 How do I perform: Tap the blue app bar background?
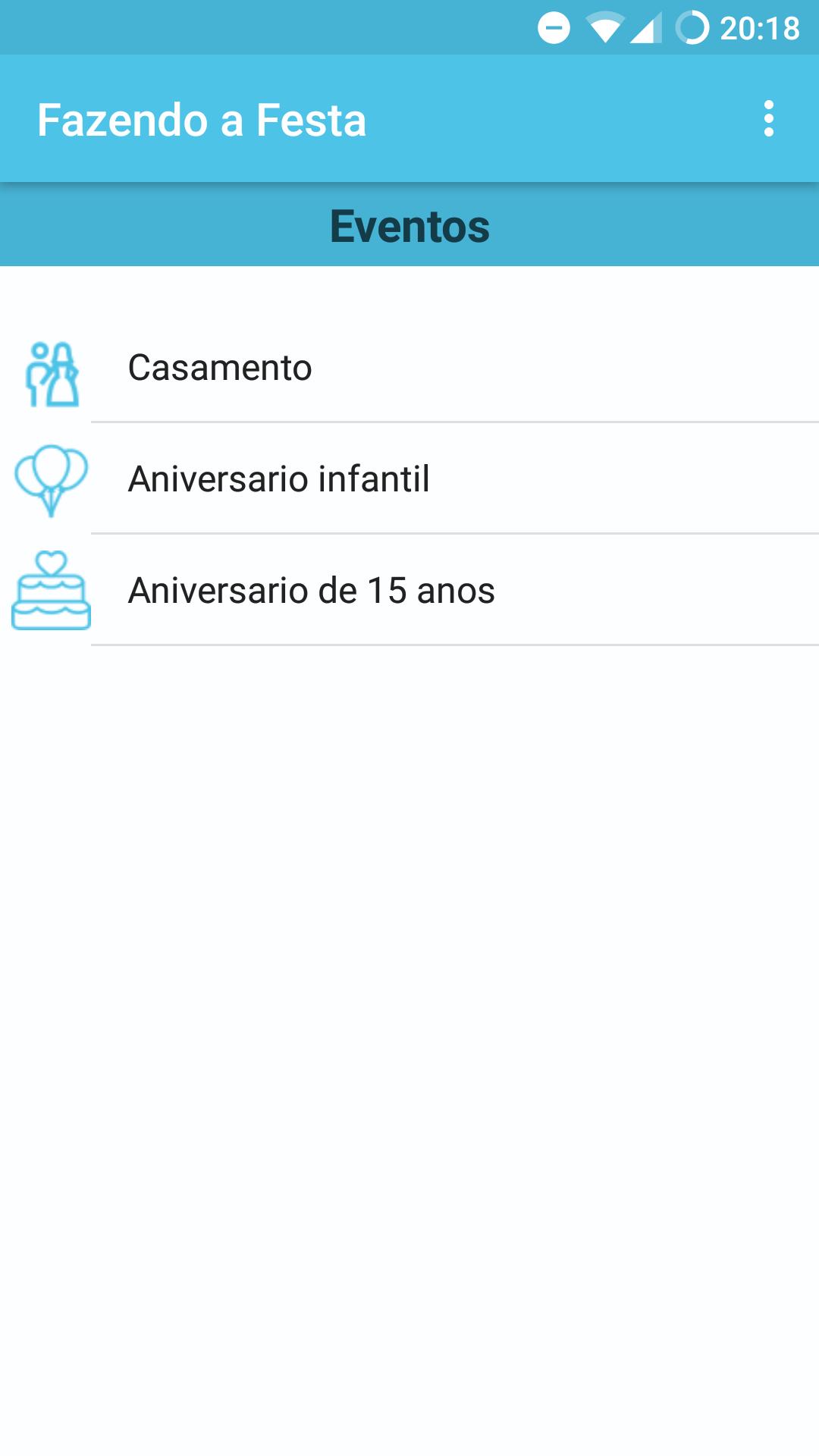531,119
